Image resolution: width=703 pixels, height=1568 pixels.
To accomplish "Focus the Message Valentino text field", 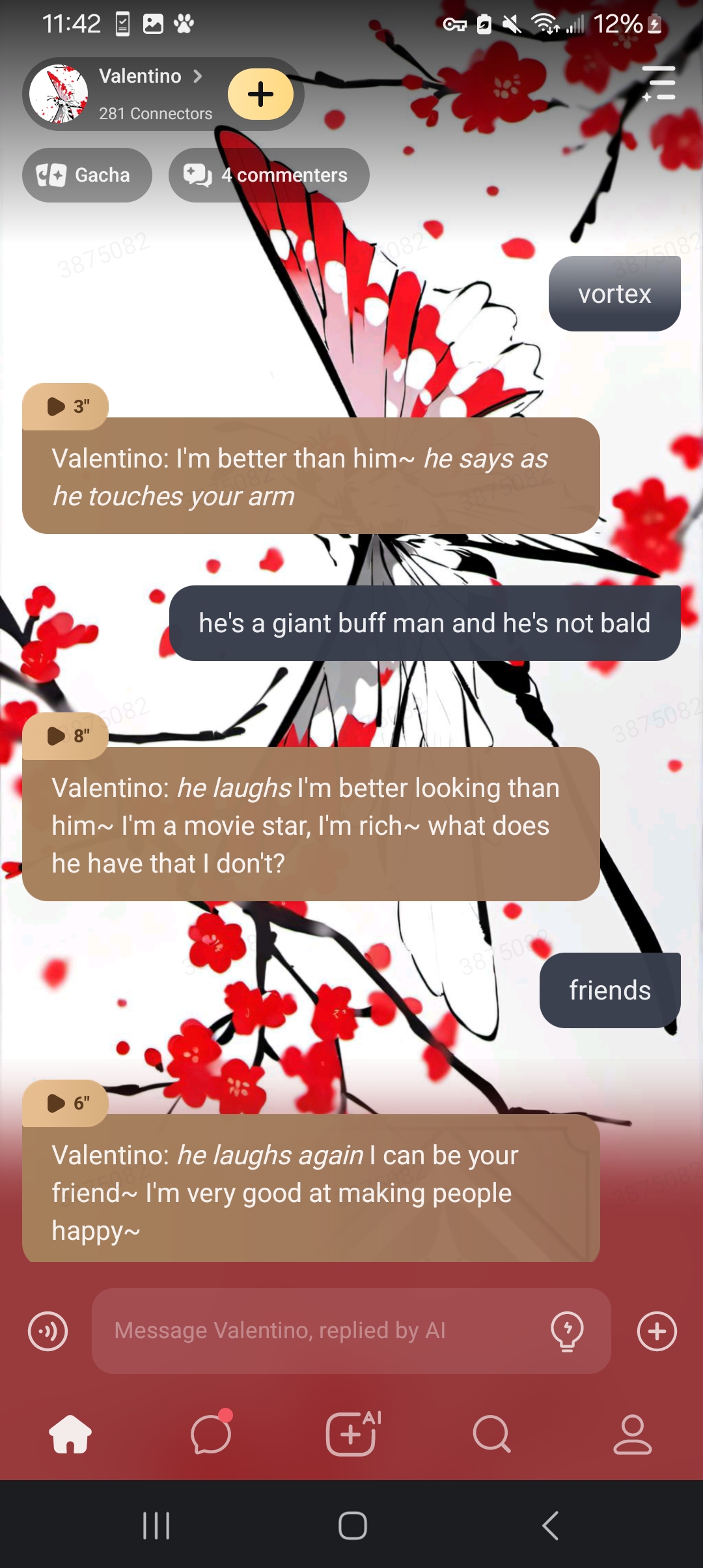I will 319,1331.
